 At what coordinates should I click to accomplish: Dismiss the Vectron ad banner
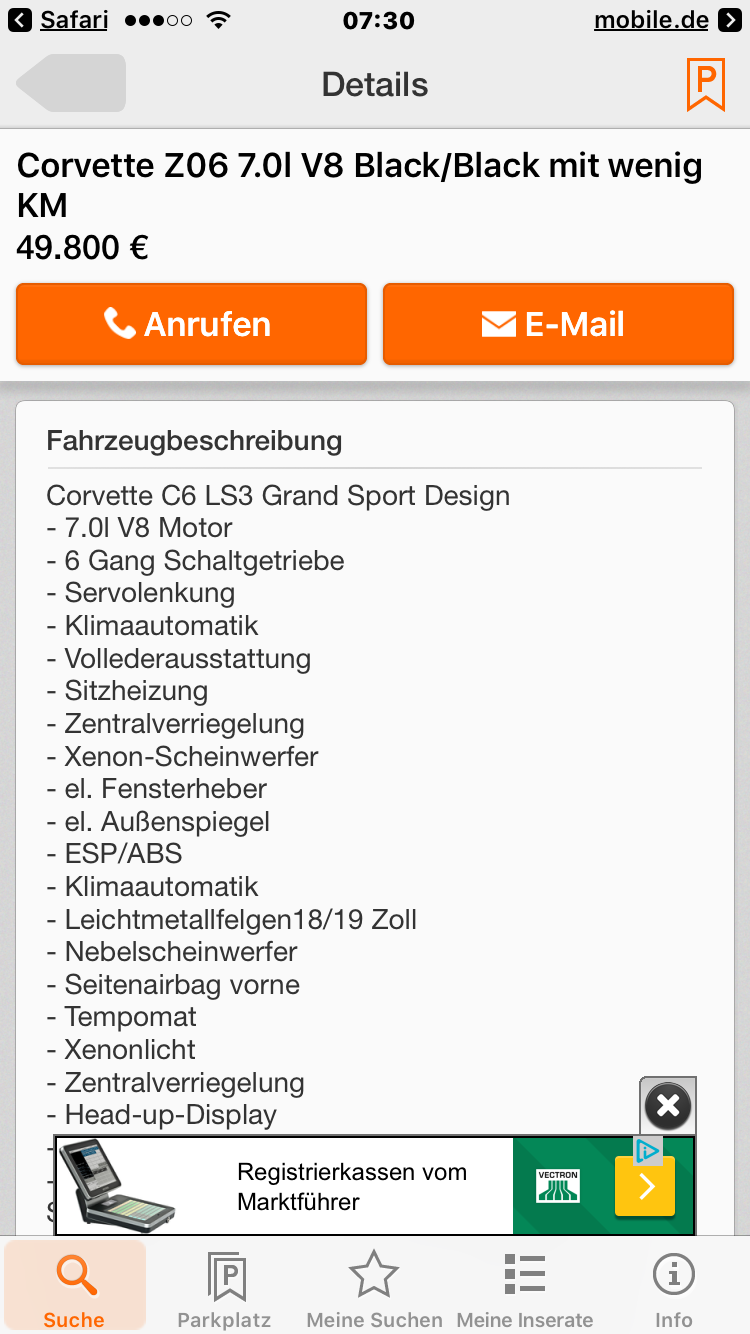668,1105
